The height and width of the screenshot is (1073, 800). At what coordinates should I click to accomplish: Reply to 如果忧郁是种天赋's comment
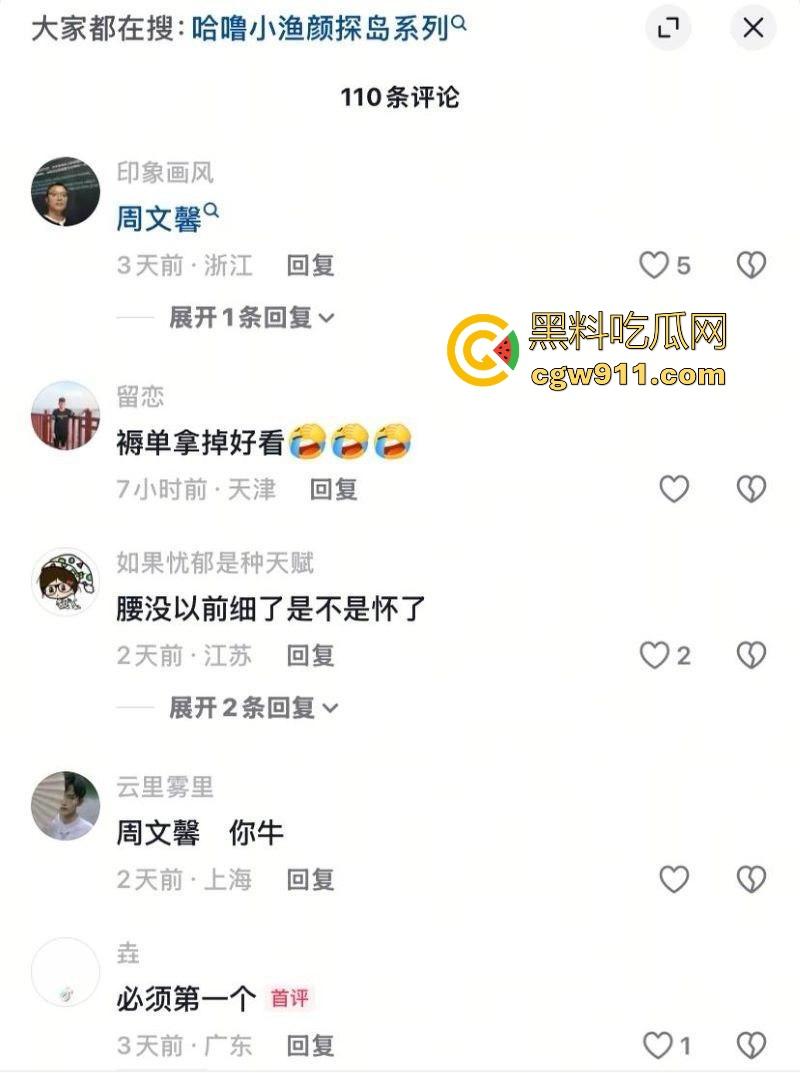[310, 656]
